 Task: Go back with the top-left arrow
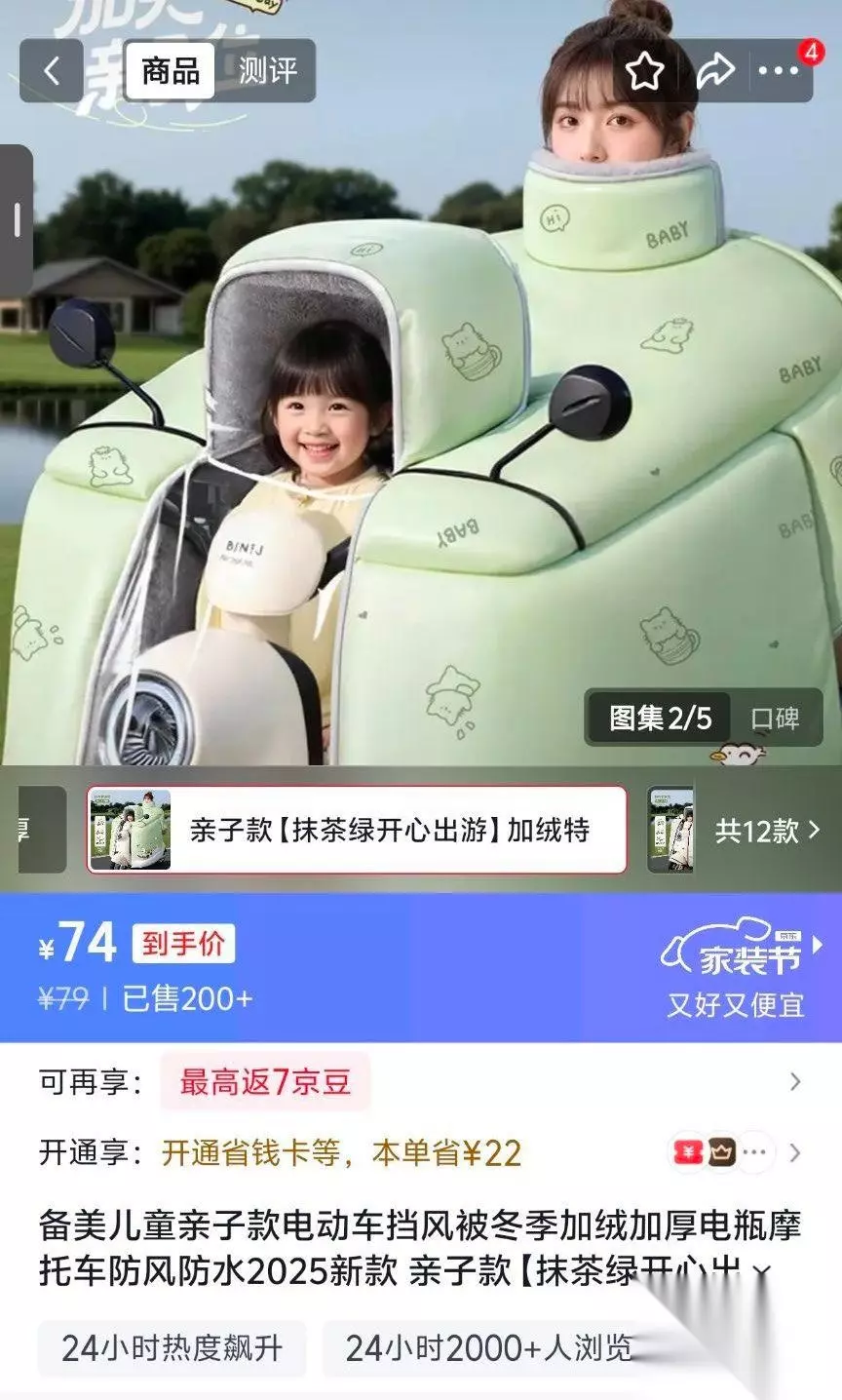[53, 70]
